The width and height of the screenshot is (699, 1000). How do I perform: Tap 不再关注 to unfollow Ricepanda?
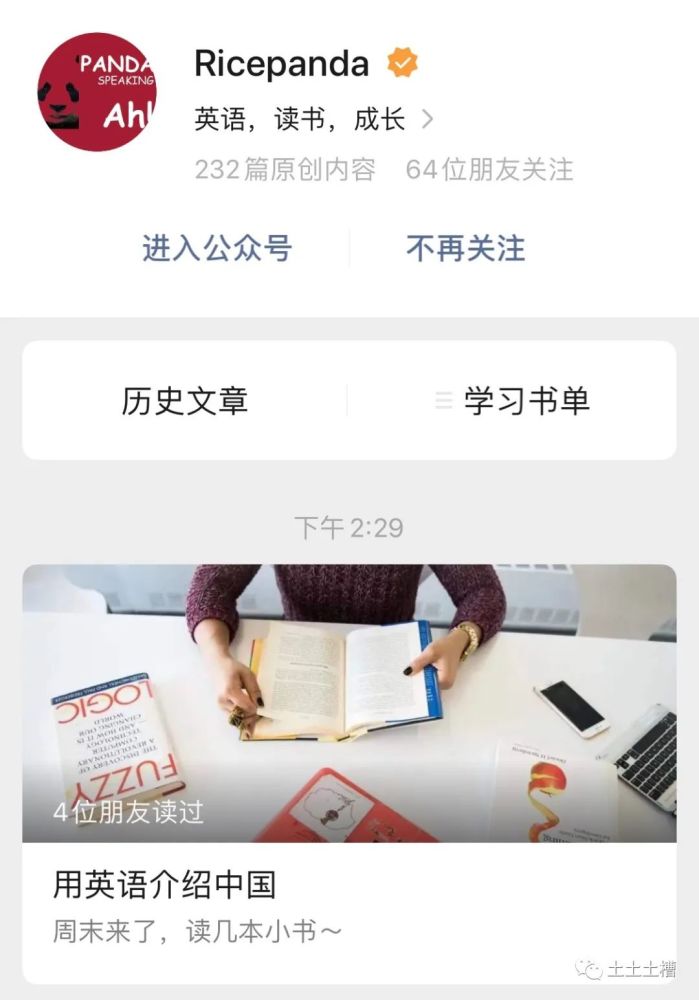click(x=465, y=248)
